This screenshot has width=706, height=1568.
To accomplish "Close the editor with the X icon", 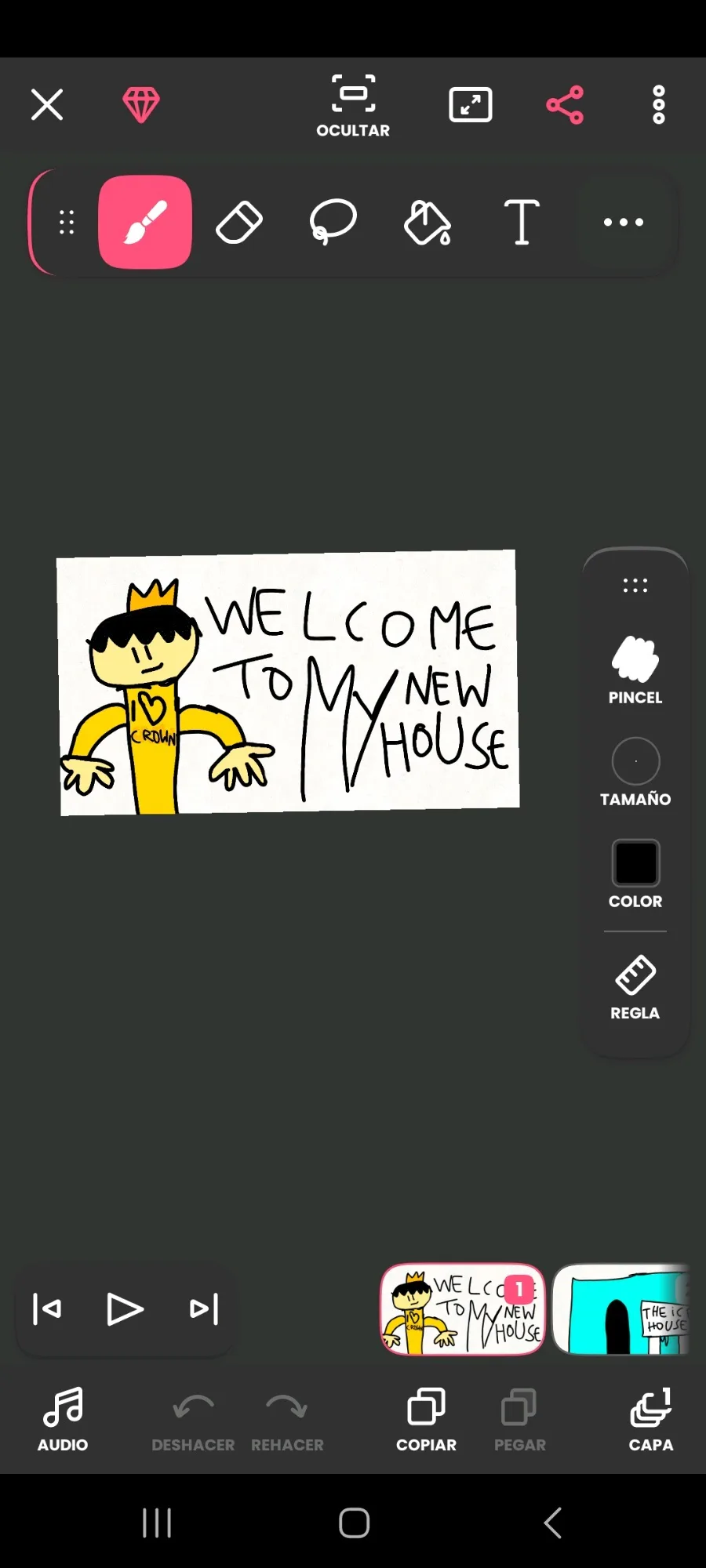I will click(x=47, y=104).
